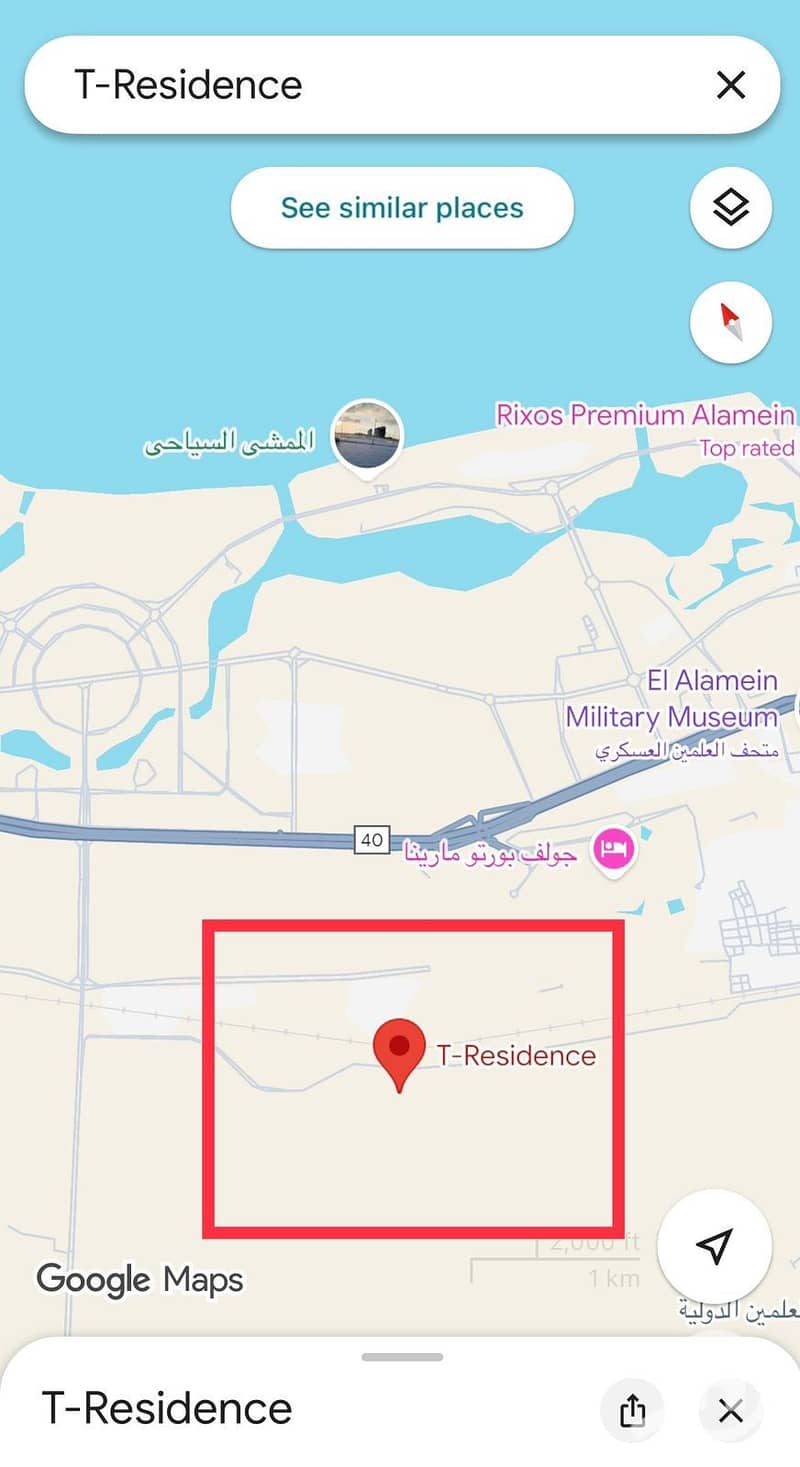Clear the search with the X icon

point(731,85)
